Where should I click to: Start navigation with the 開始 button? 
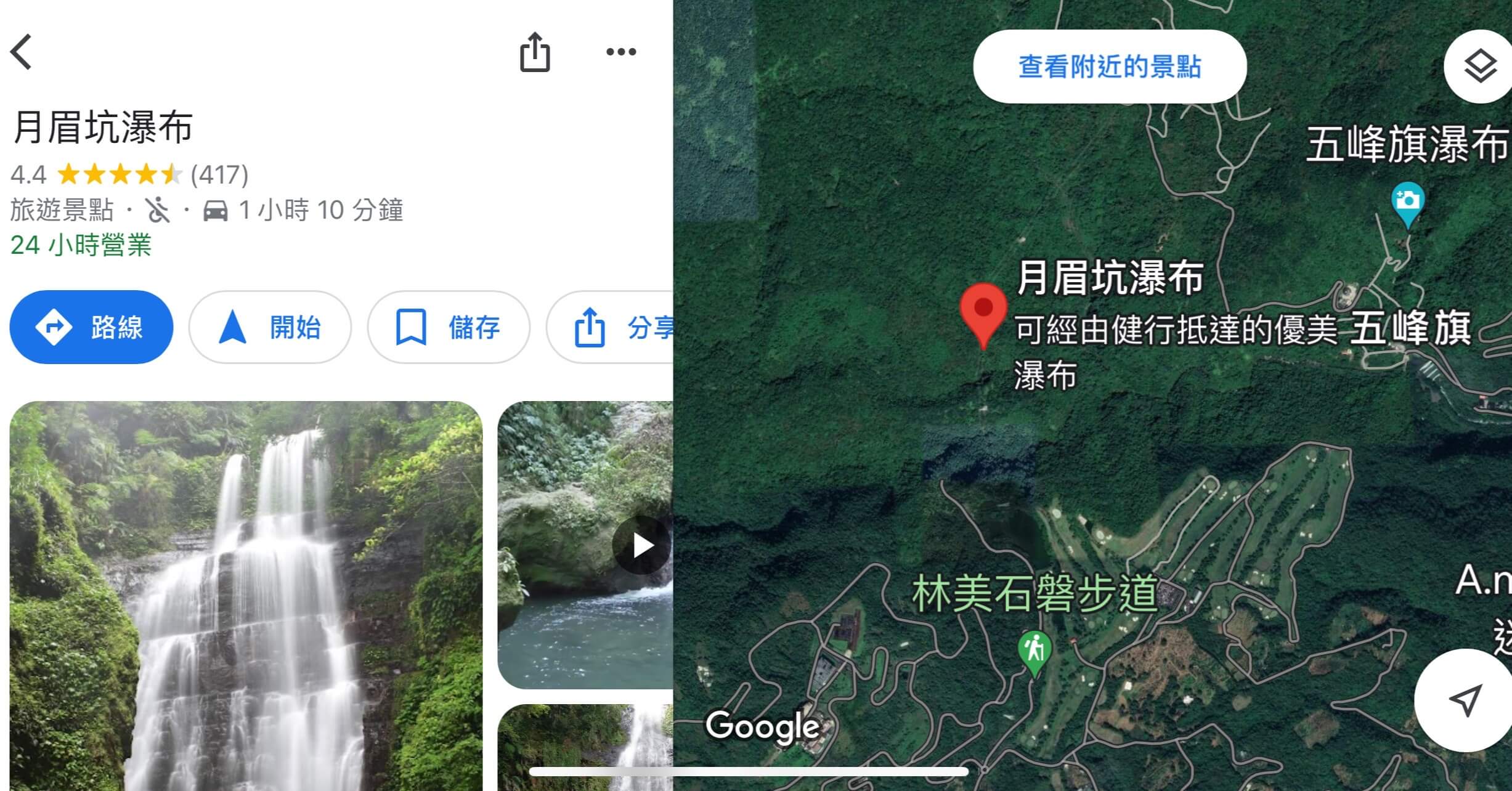click(x=270, y=327)
